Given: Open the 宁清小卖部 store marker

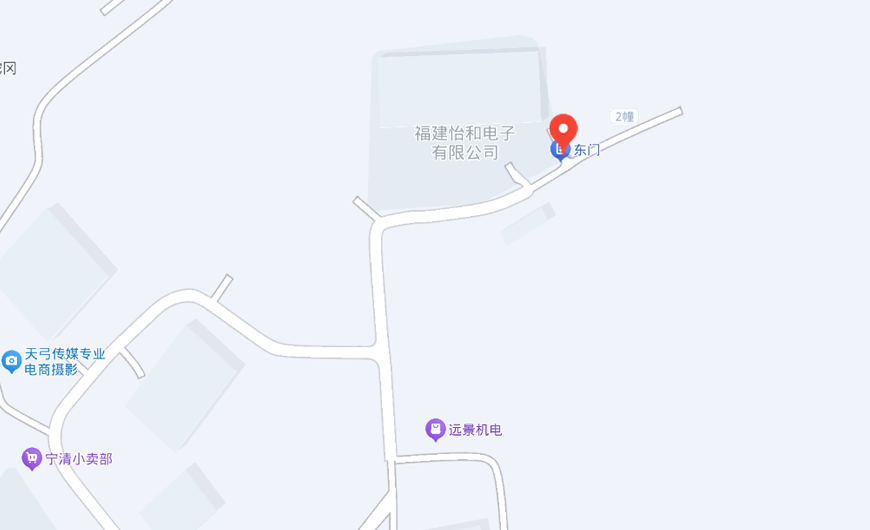Looking at the screenshot, I should pyautogui.click(x=31, y=459).
